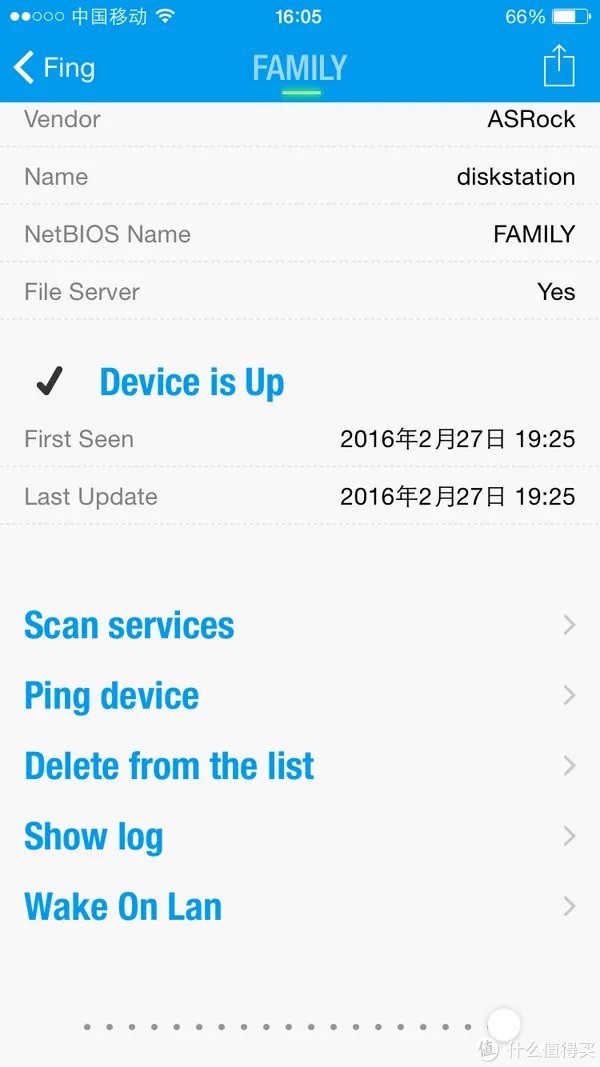
Task: Select Delete from the list
Action: [x=169, y=766]
